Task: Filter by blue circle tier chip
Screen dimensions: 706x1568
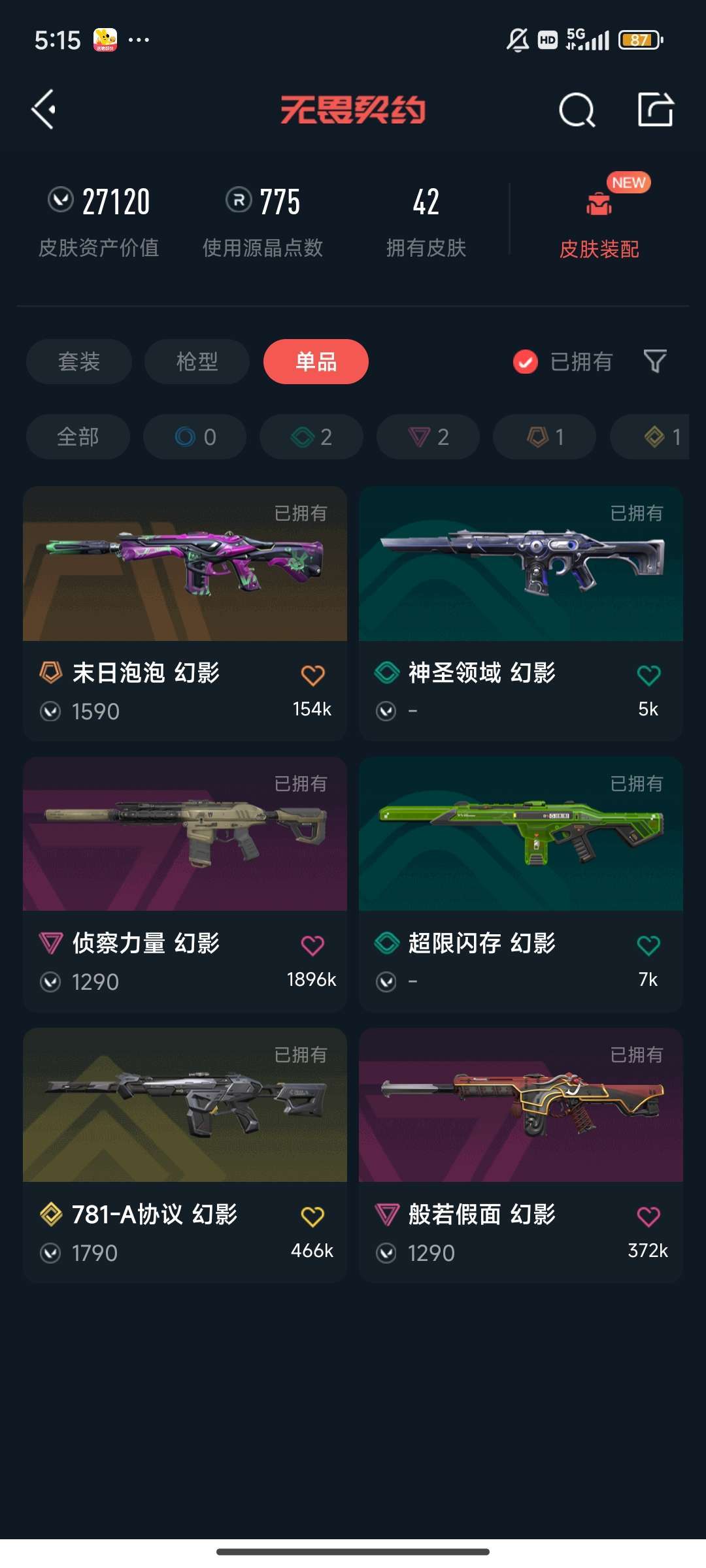Action: click(195, 436)
